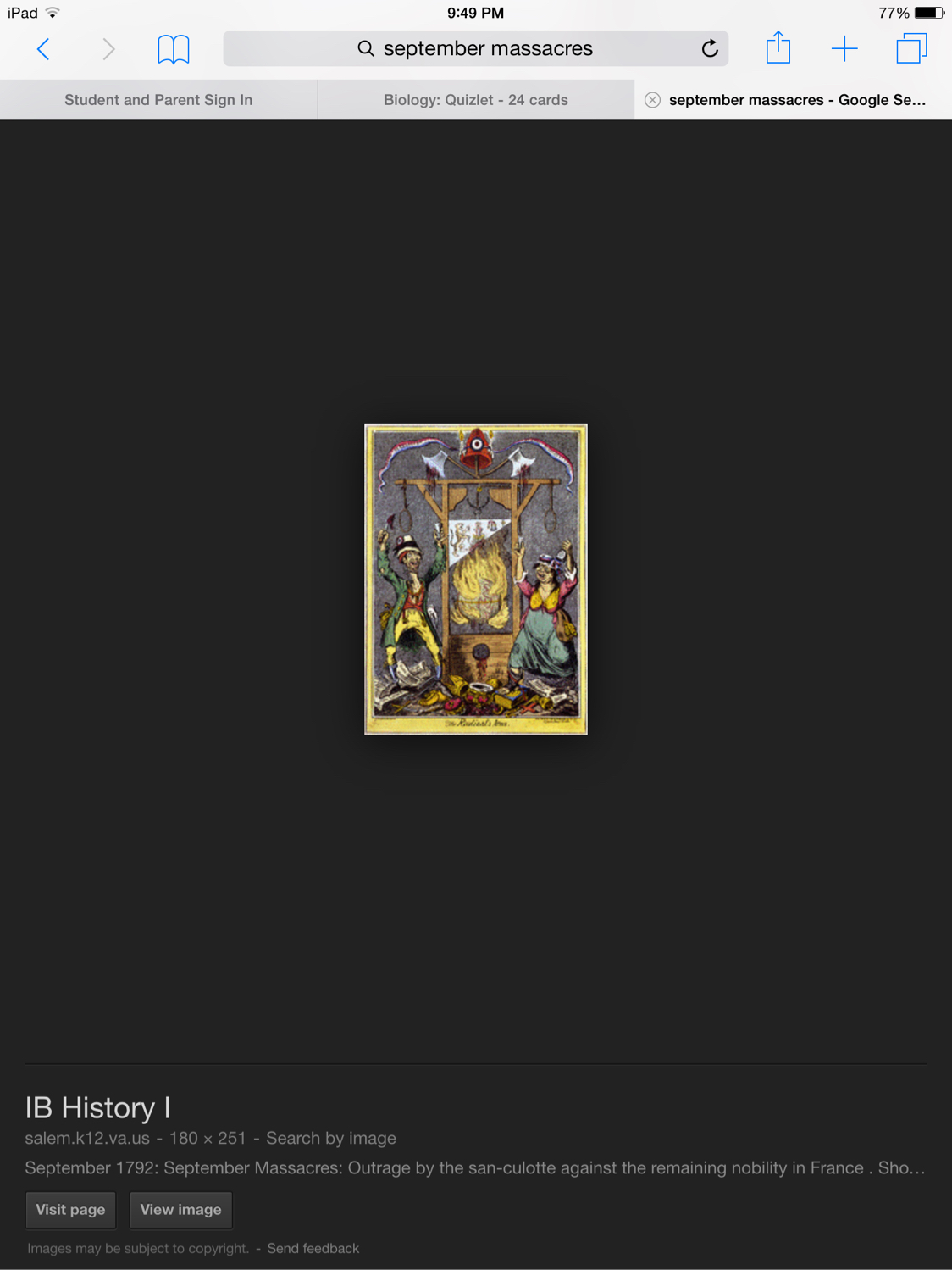Screen dimensions: 952x1270
Task: Reload the current page
Action: click(710, 49)
